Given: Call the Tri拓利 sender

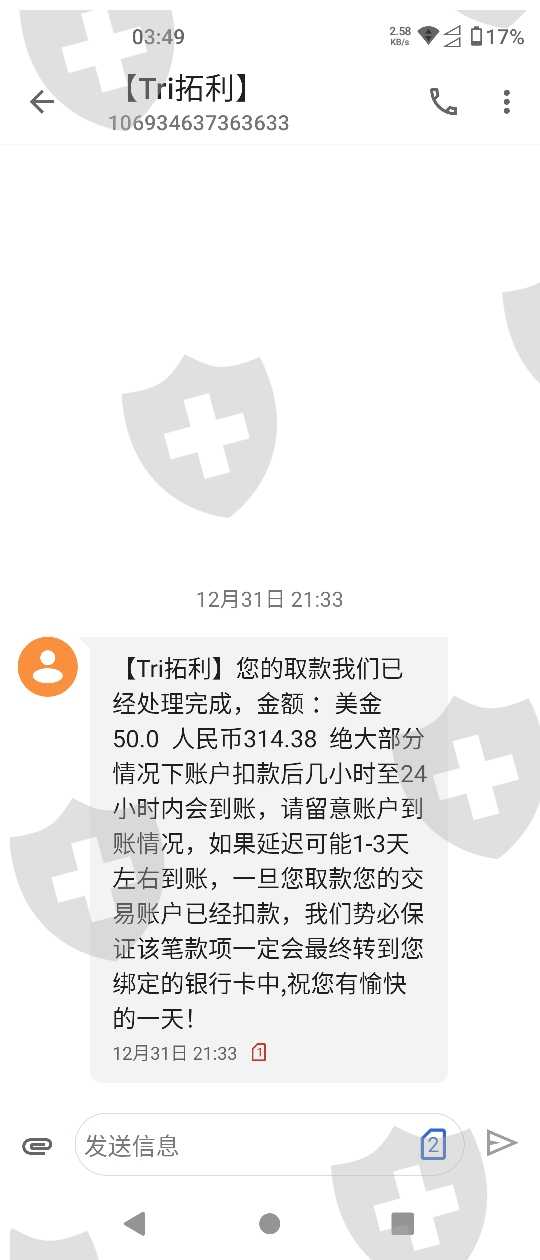Looking at the screenshot, I should [x=443, y=101].
